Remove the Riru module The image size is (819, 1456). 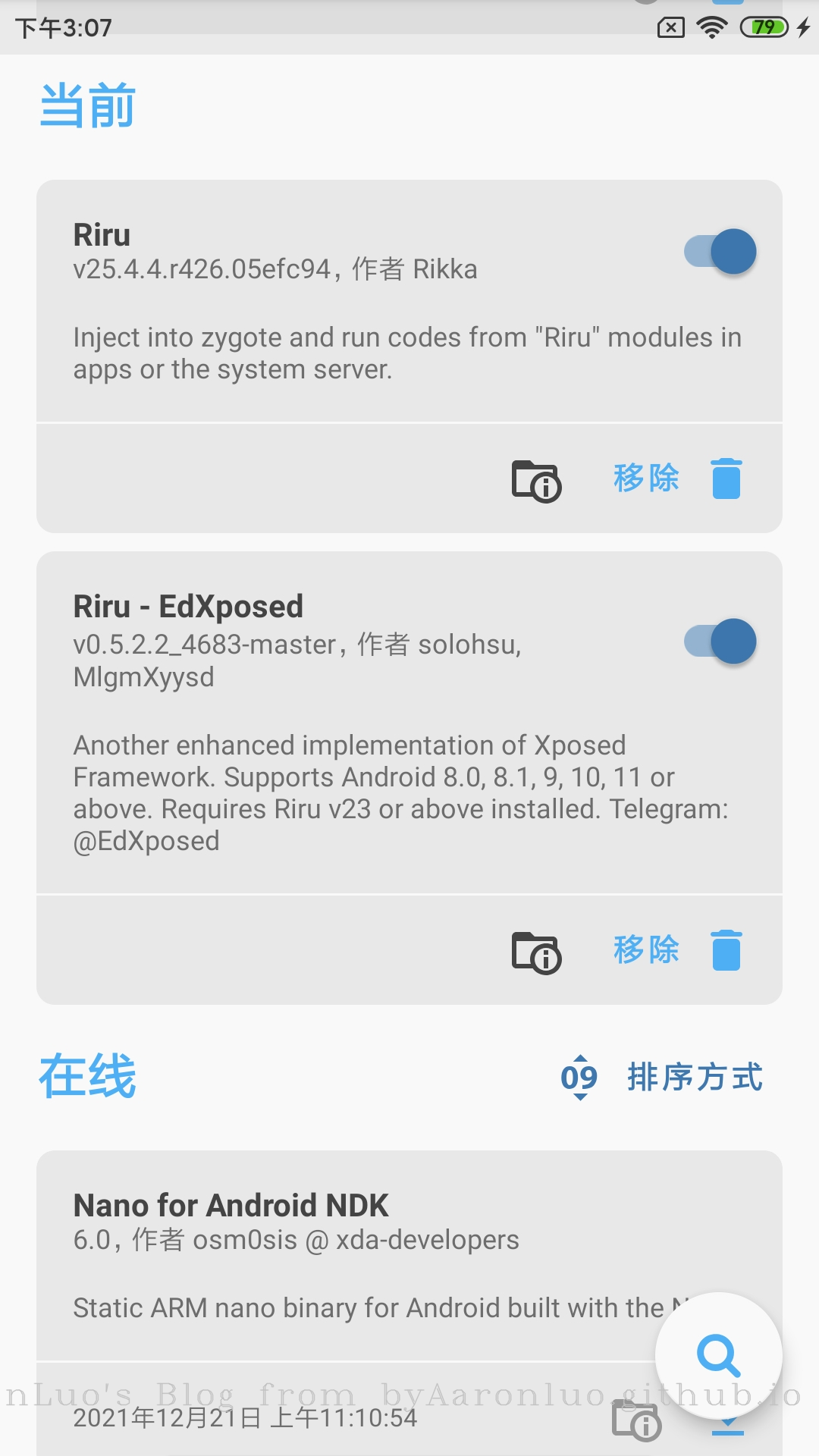(676, 479)
